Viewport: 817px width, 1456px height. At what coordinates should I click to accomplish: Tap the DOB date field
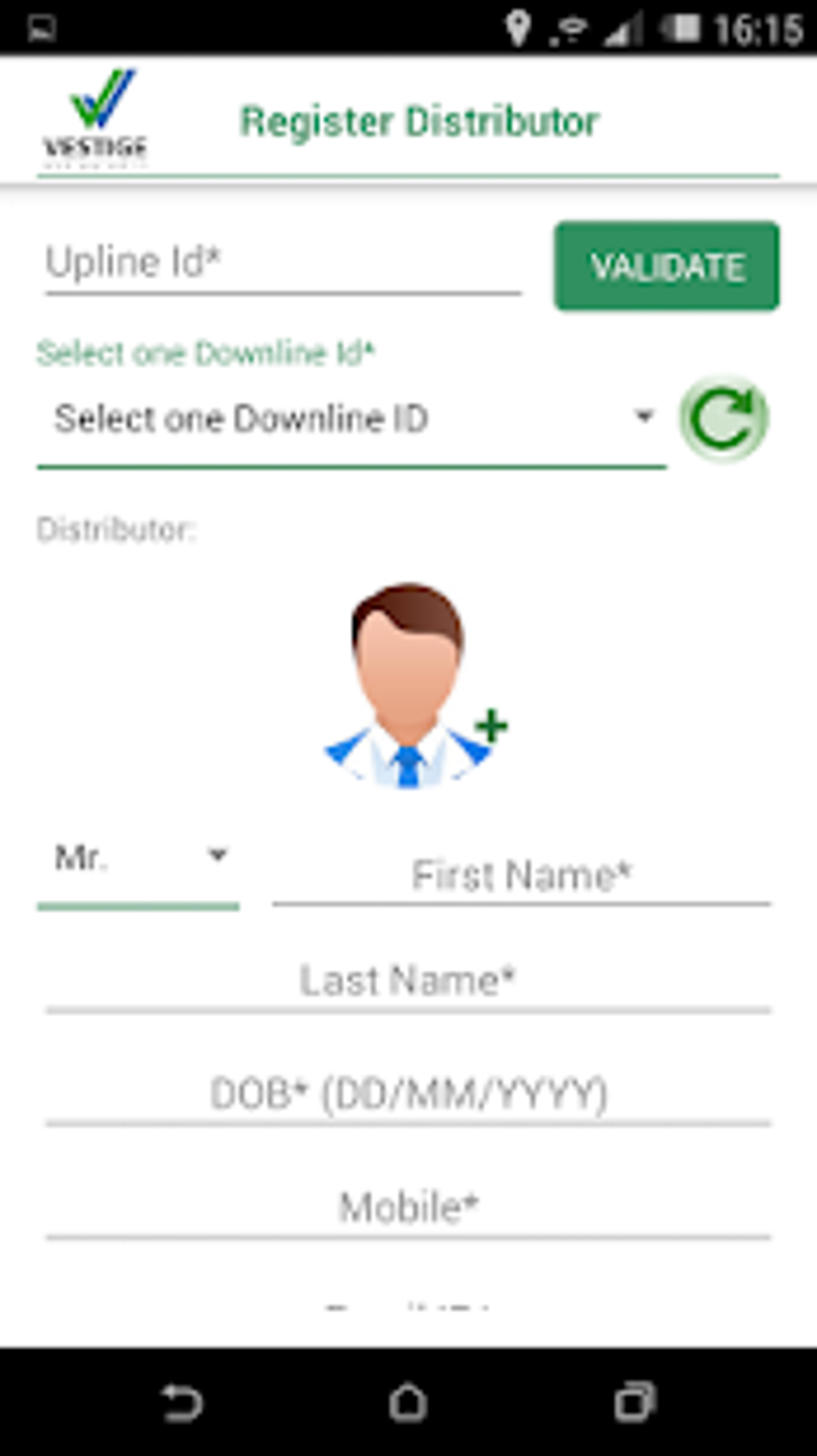(x=408, y=1095)
